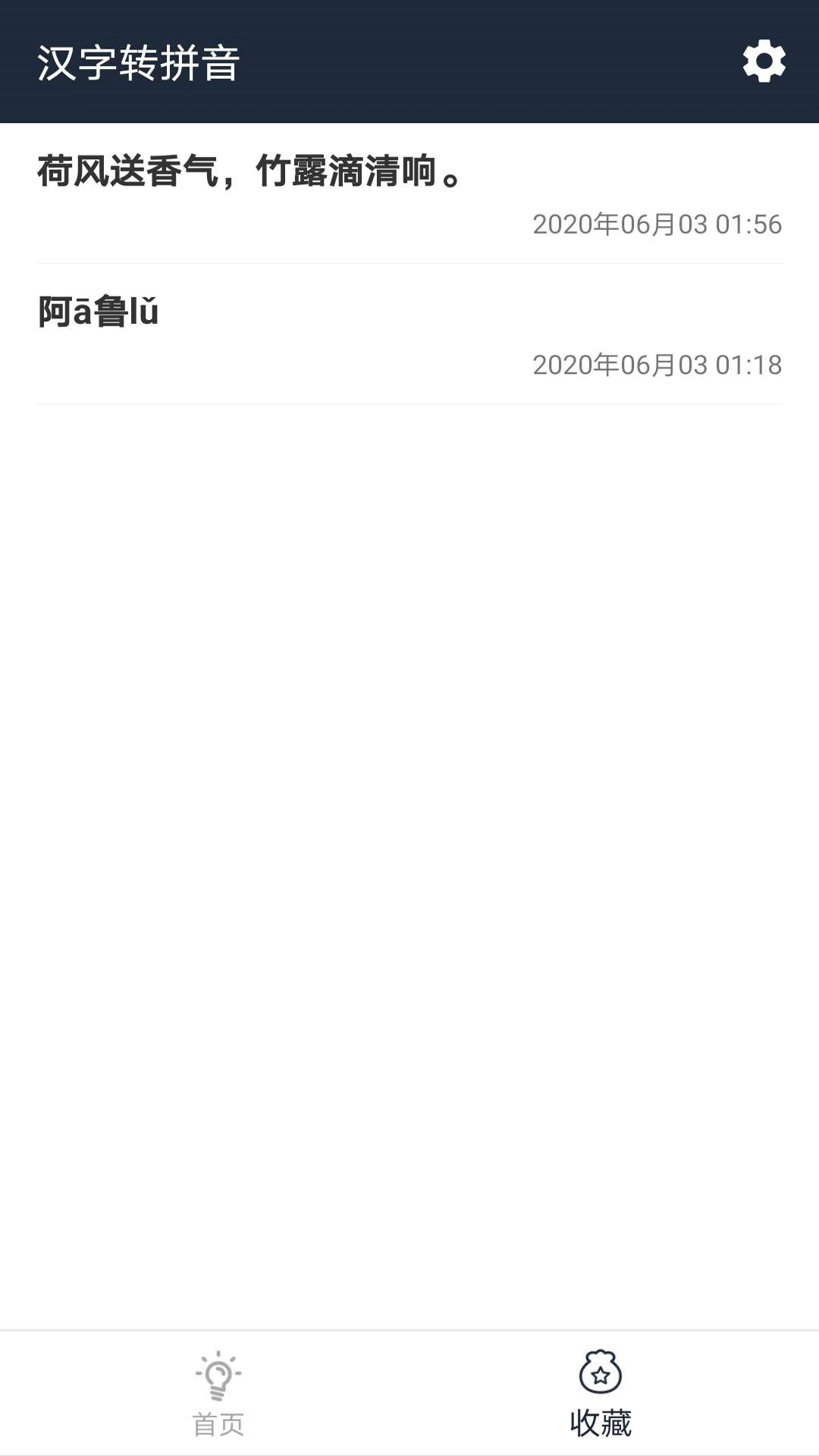
Task: Click the second favorites list row
Action: tap(409, 334)
